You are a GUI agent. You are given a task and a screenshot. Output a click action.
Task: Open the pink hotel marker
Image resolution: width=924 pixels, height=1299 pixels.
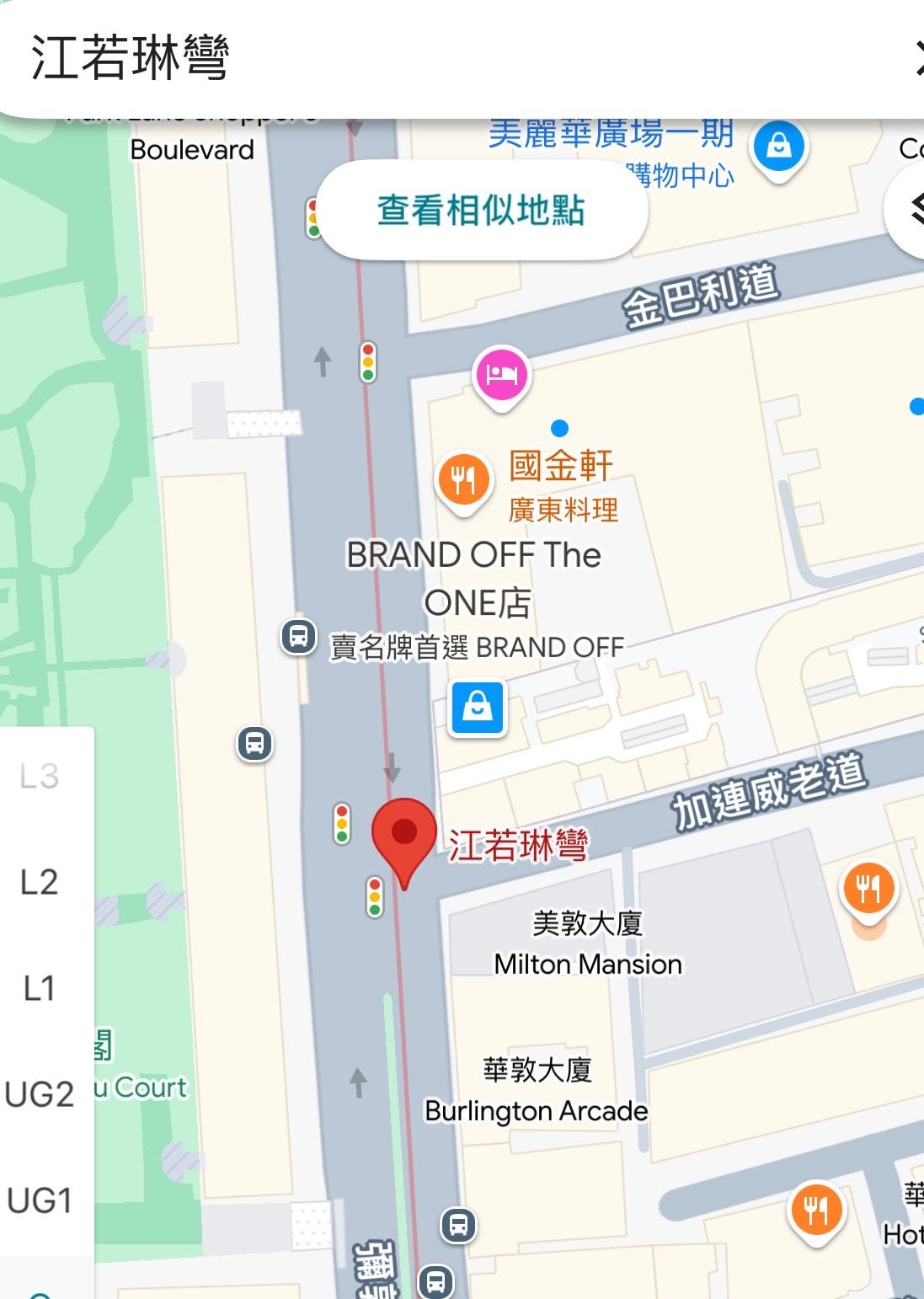click(x=501, y=375)
